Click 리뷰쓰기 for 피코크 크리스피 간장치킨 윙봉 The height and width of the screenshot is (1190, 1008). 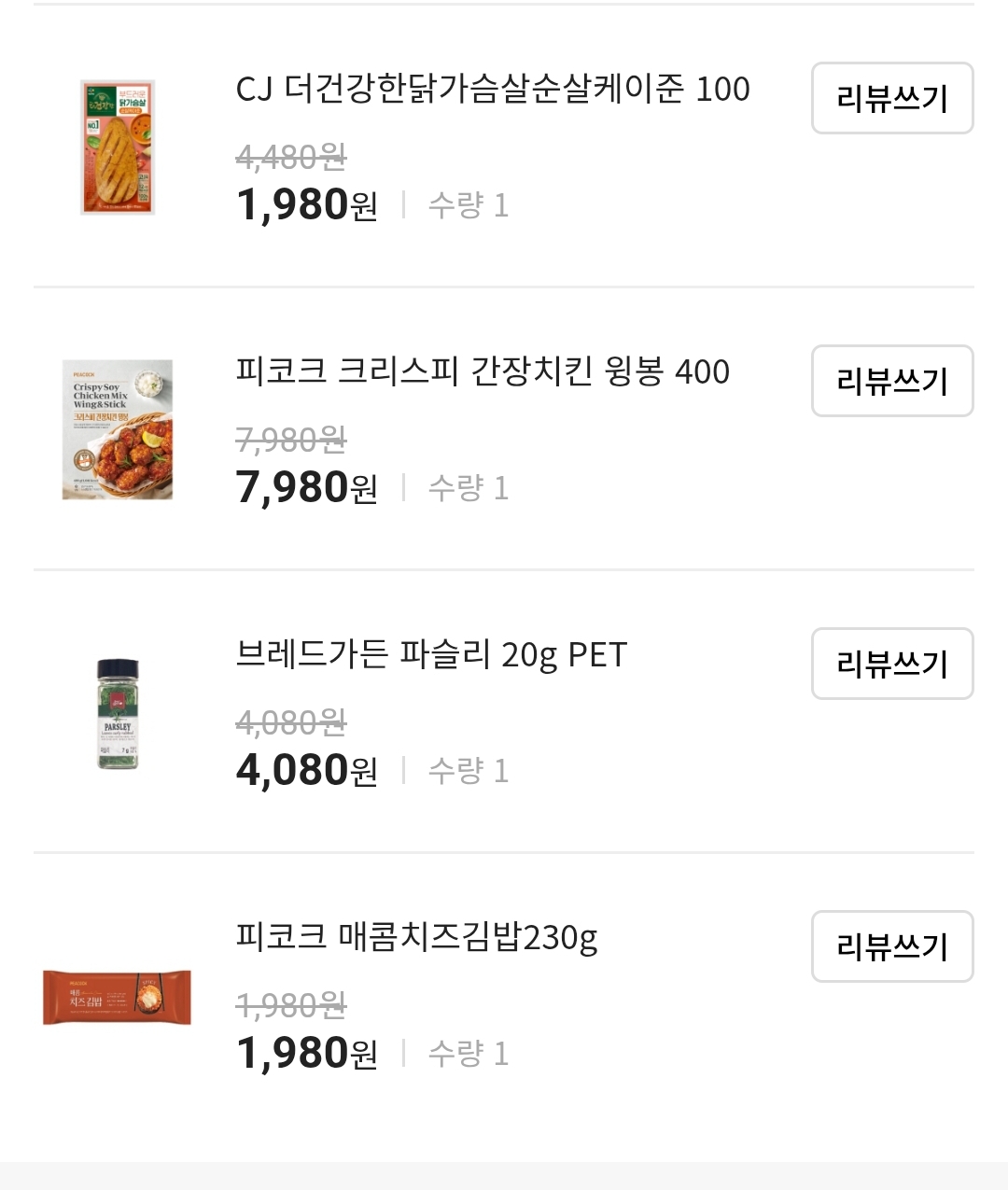(x=891, y=381)
